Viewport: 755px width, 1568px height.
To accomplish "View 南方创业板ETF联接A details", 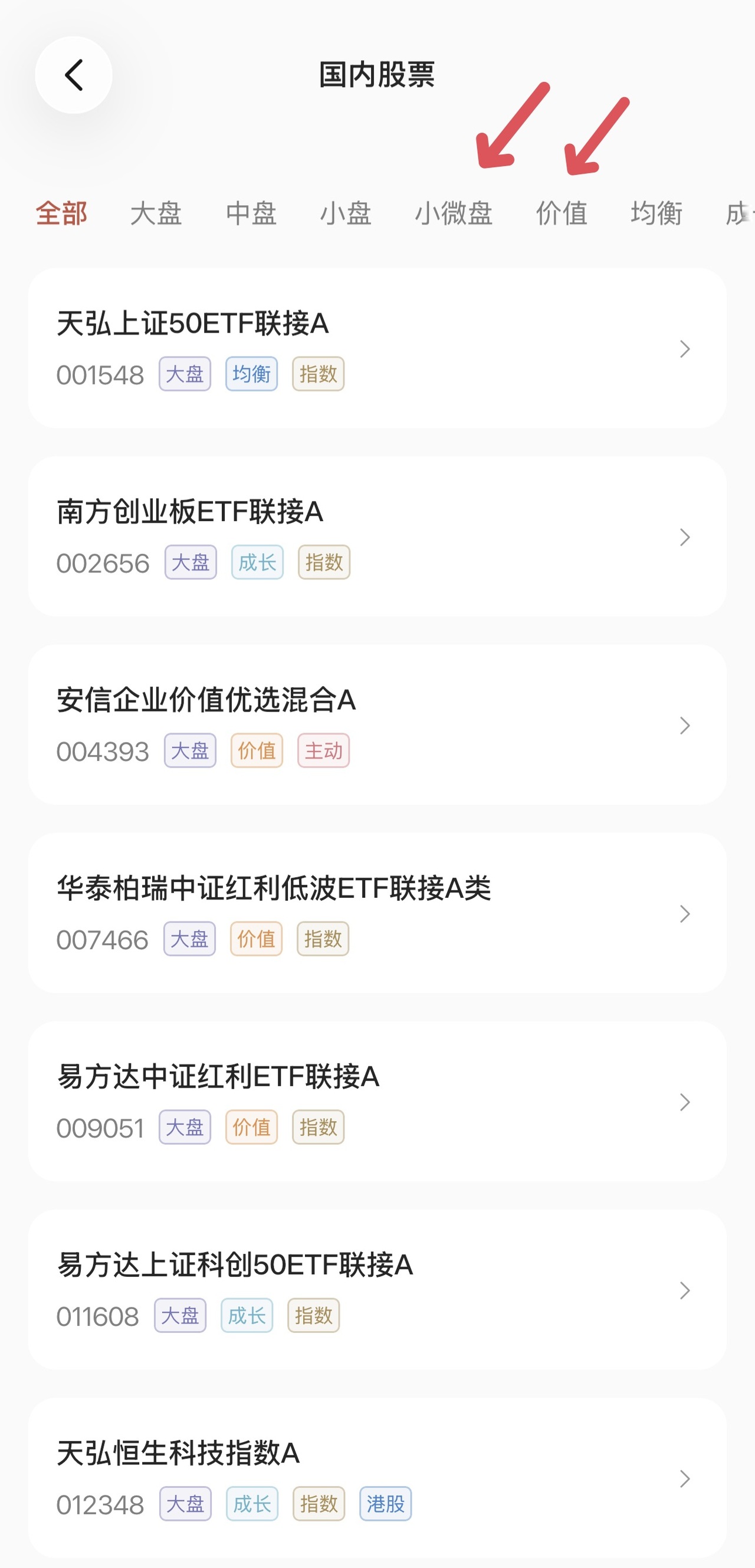I will click(376, 536).
